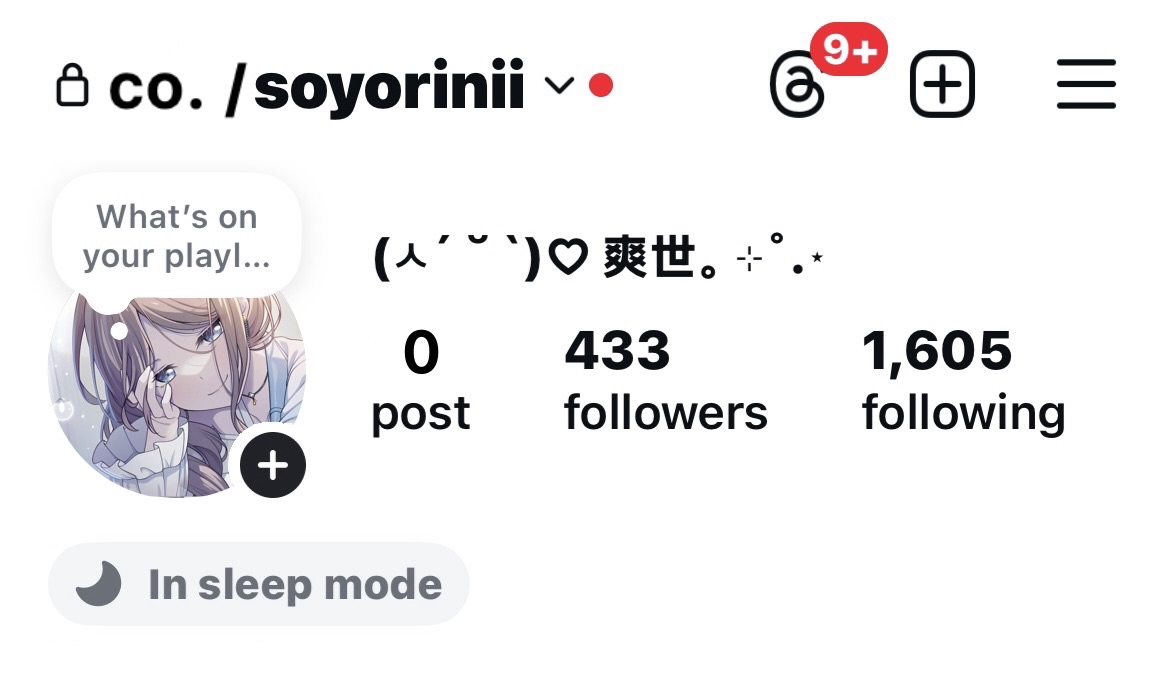The width and height of the screenshot is (1170, 681).
Task: Open the In sleep mode chip
Action: (258, 584)
